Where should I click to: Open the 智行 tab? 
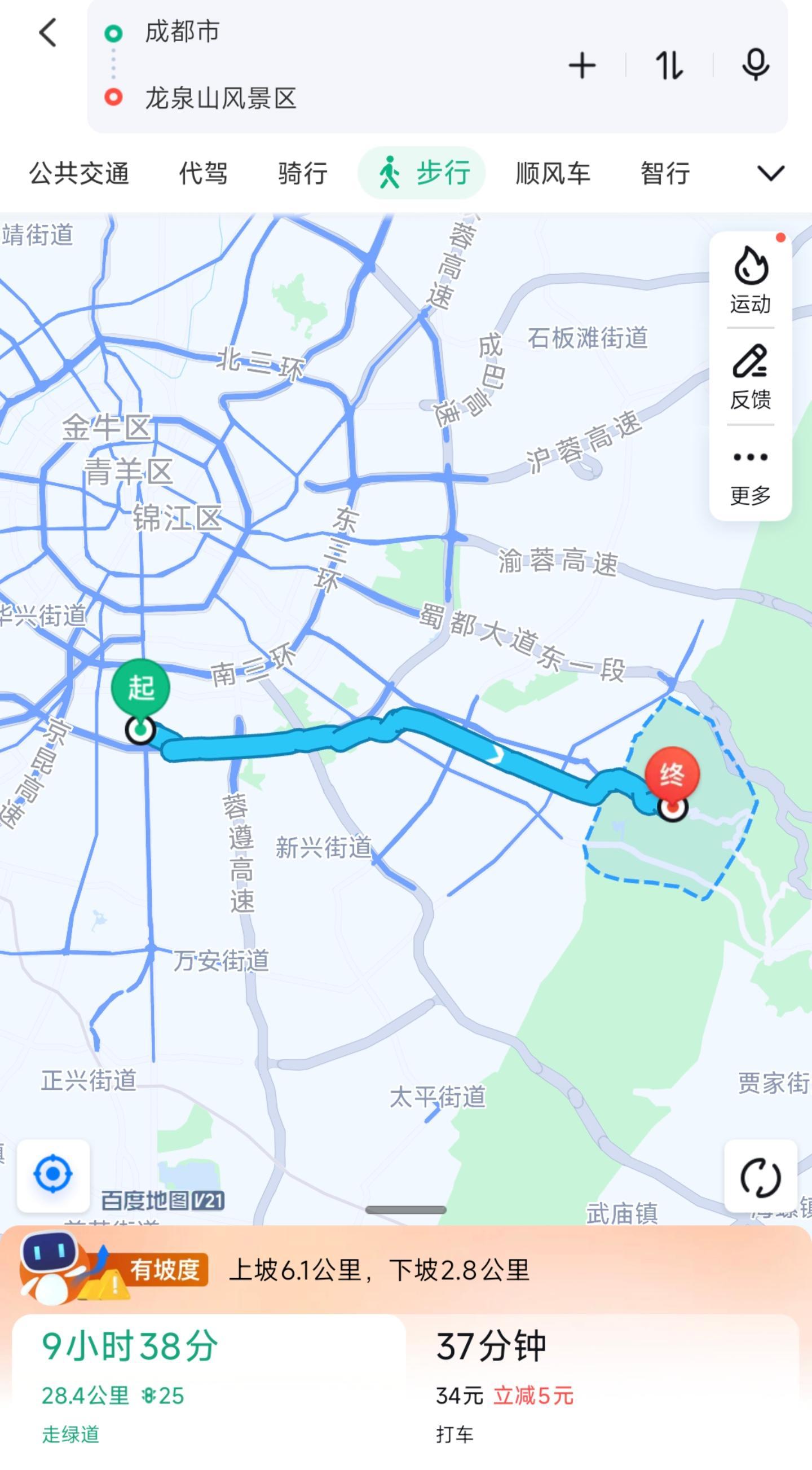[665, 173]
